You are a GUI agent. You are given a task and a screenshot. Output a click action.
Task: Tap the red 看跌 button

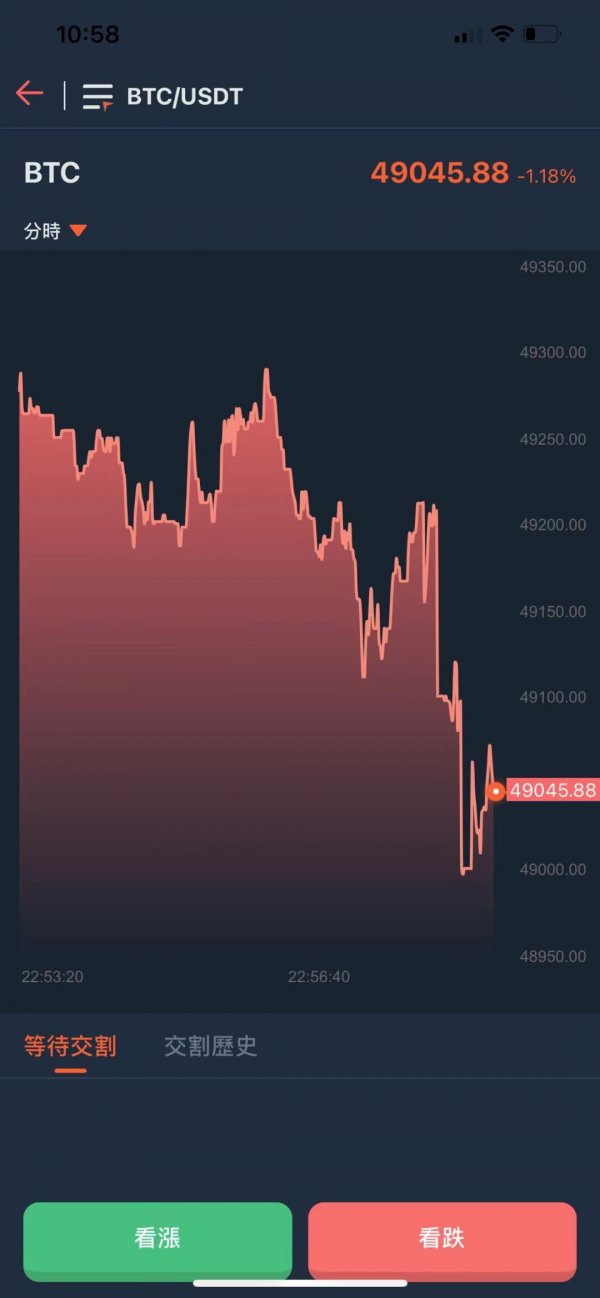point(442,1240)
